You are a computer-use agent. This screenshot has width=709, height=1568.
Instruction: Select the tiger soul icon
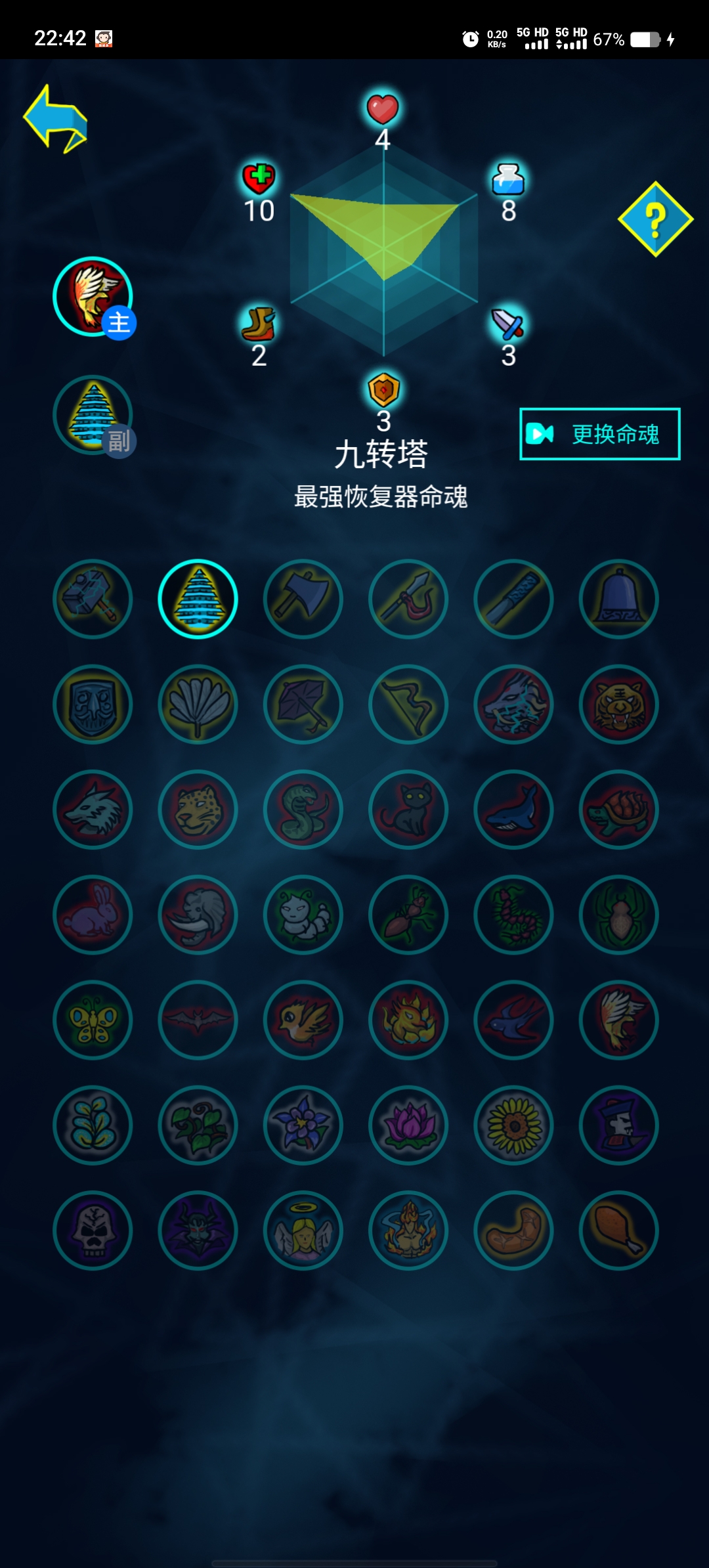point(618,704)
